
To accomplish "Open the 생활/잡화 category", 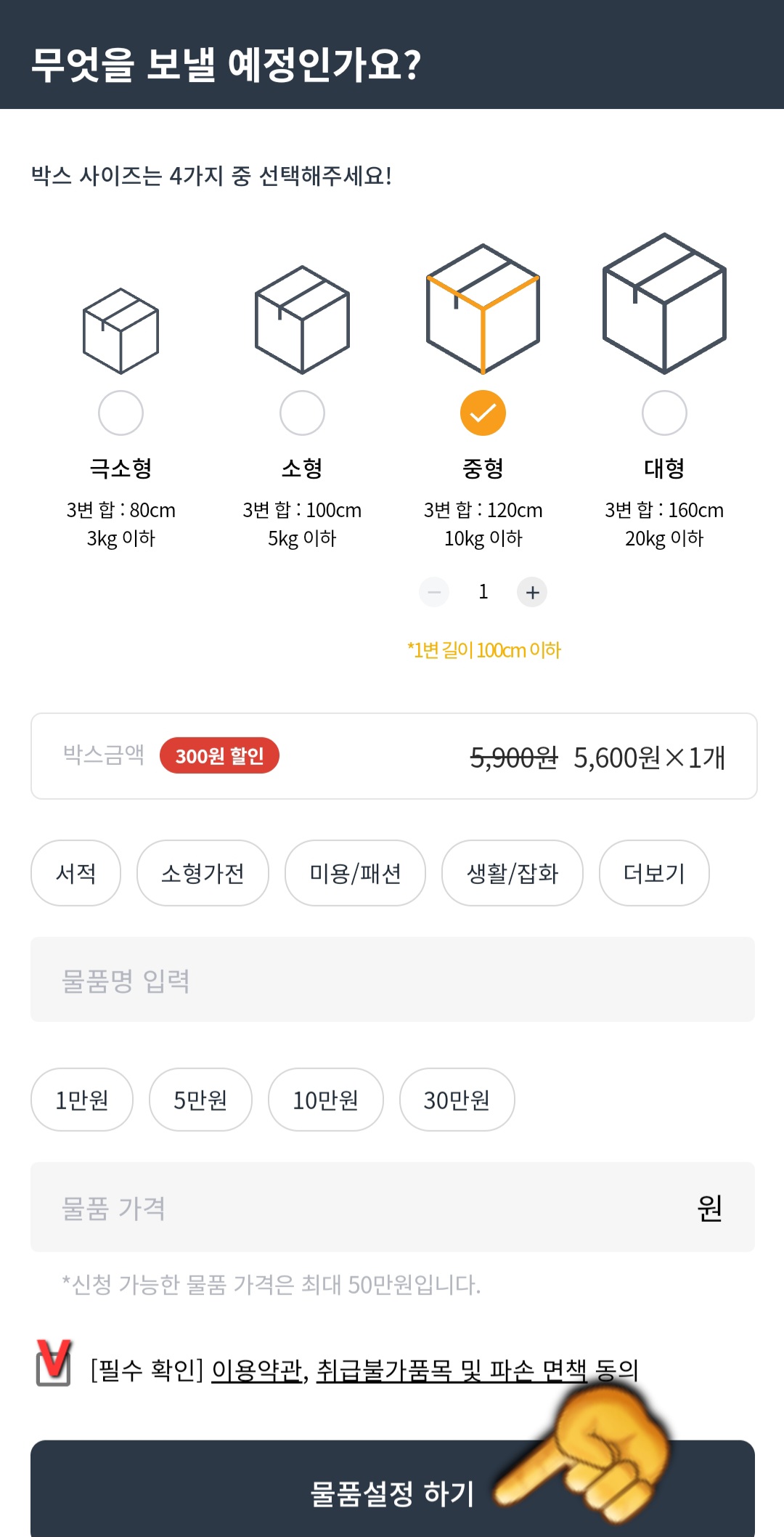I will (x=512, y=874).
